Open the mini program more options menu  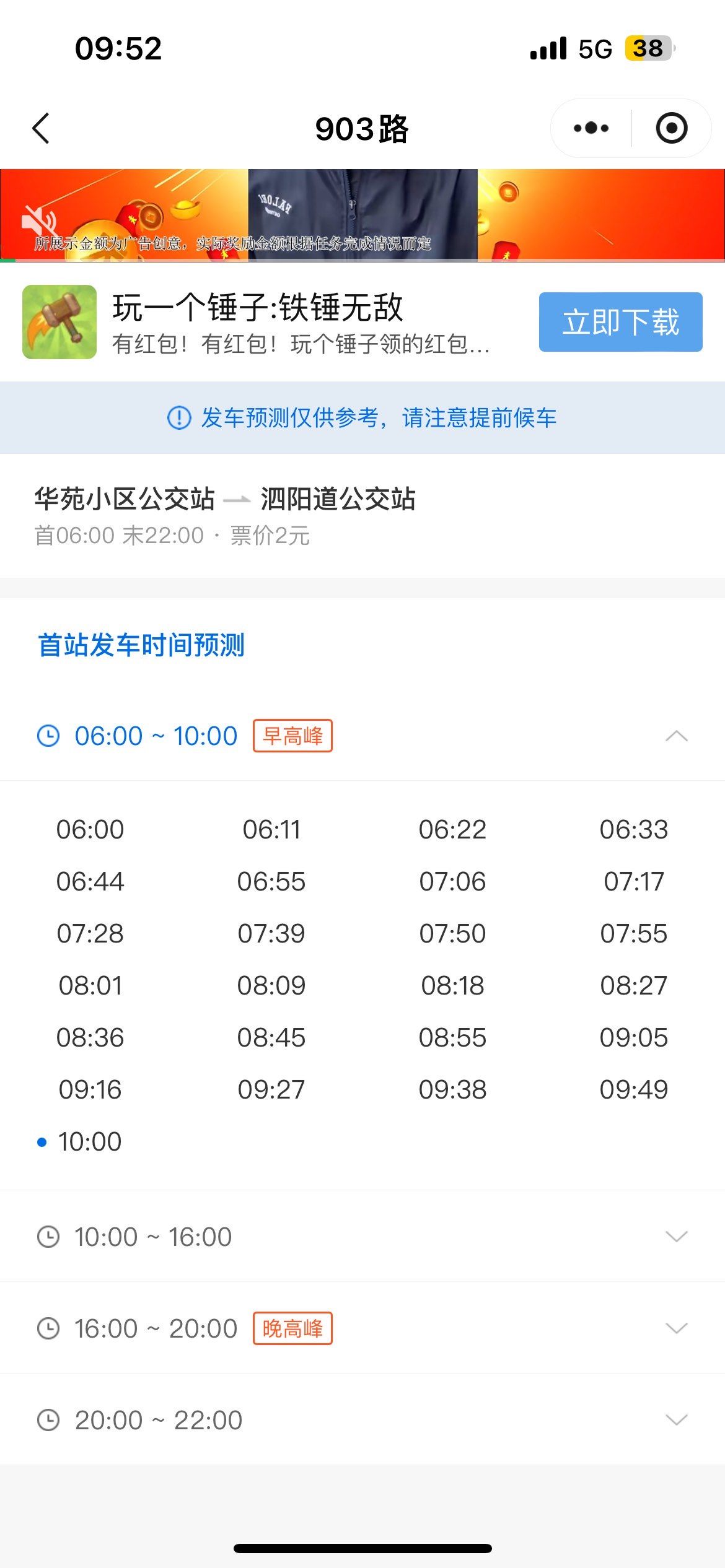pos(589,128)
